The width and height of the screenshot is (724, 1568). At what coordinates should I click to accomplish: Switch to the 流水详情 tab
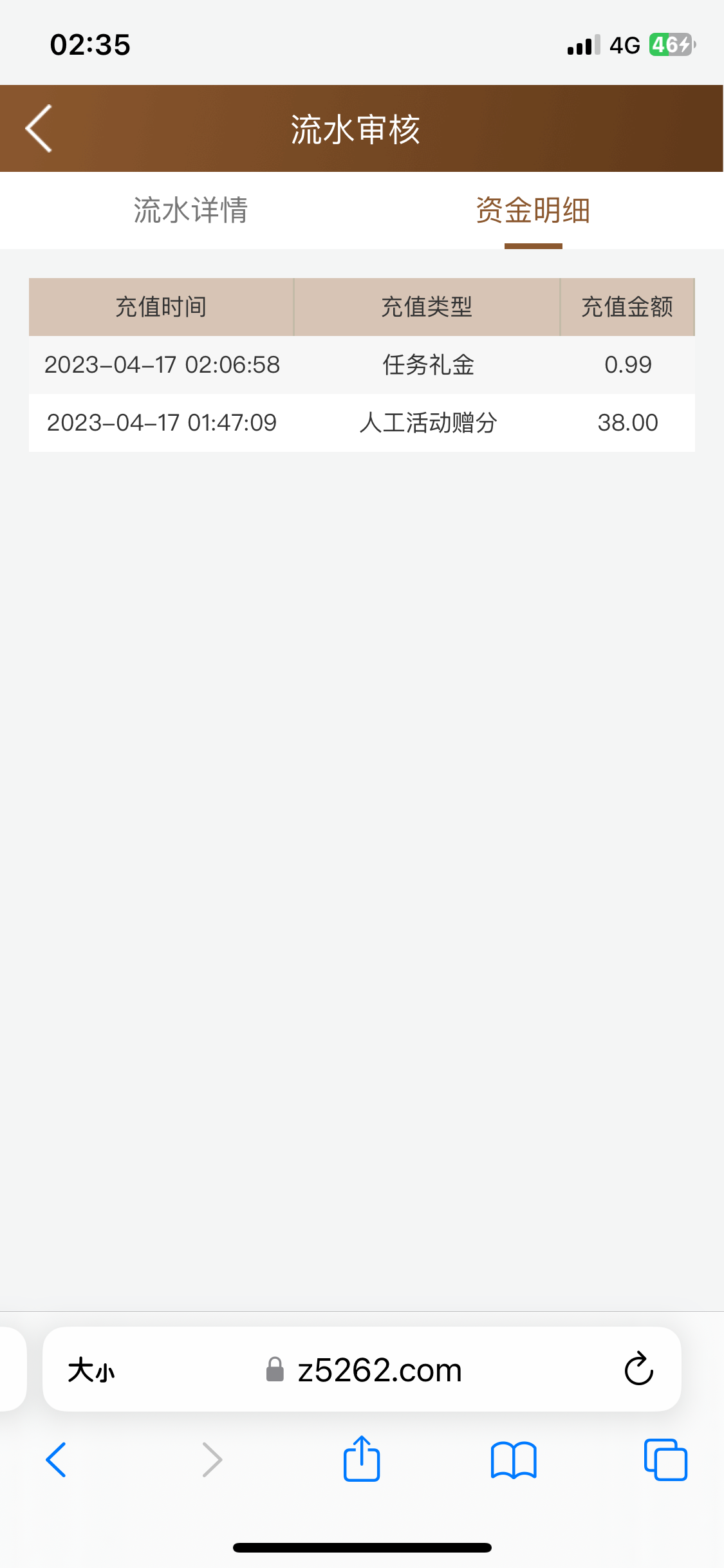(x=190, y=210)
